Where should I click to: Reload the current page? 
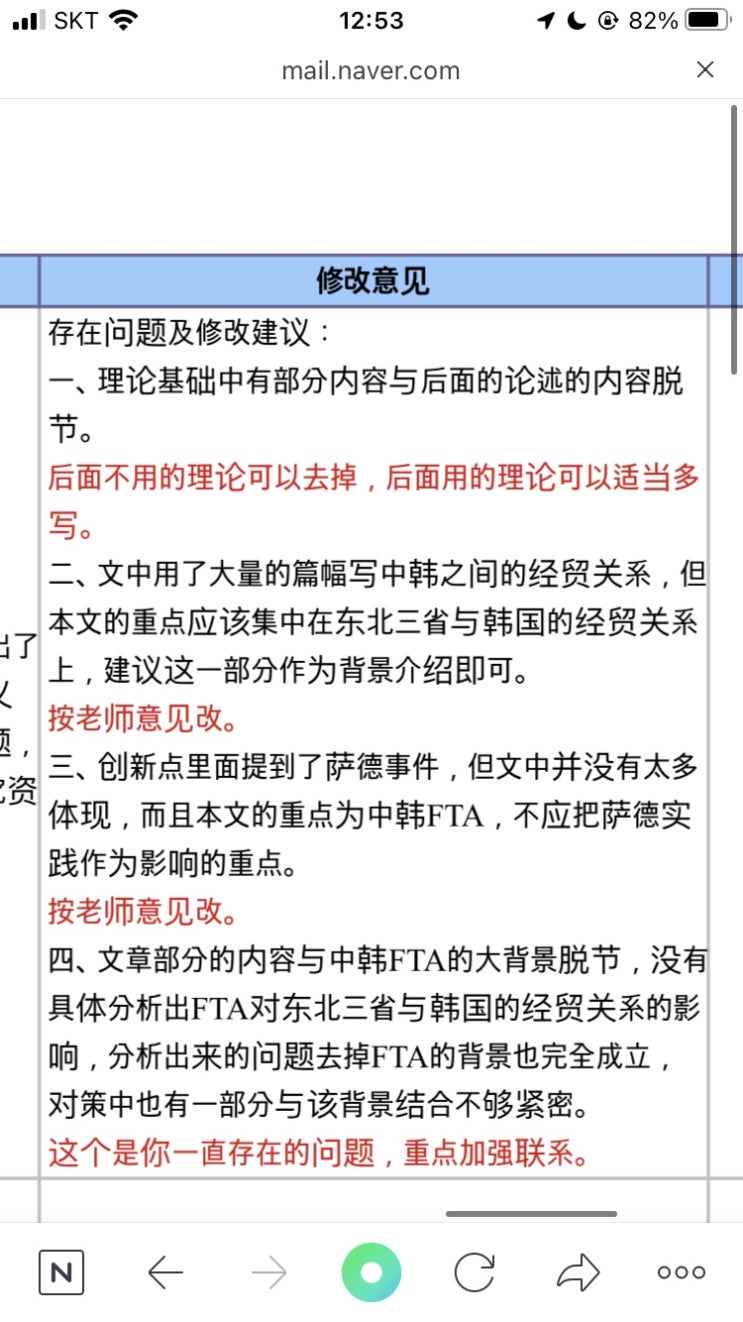tap(474, 1272)
